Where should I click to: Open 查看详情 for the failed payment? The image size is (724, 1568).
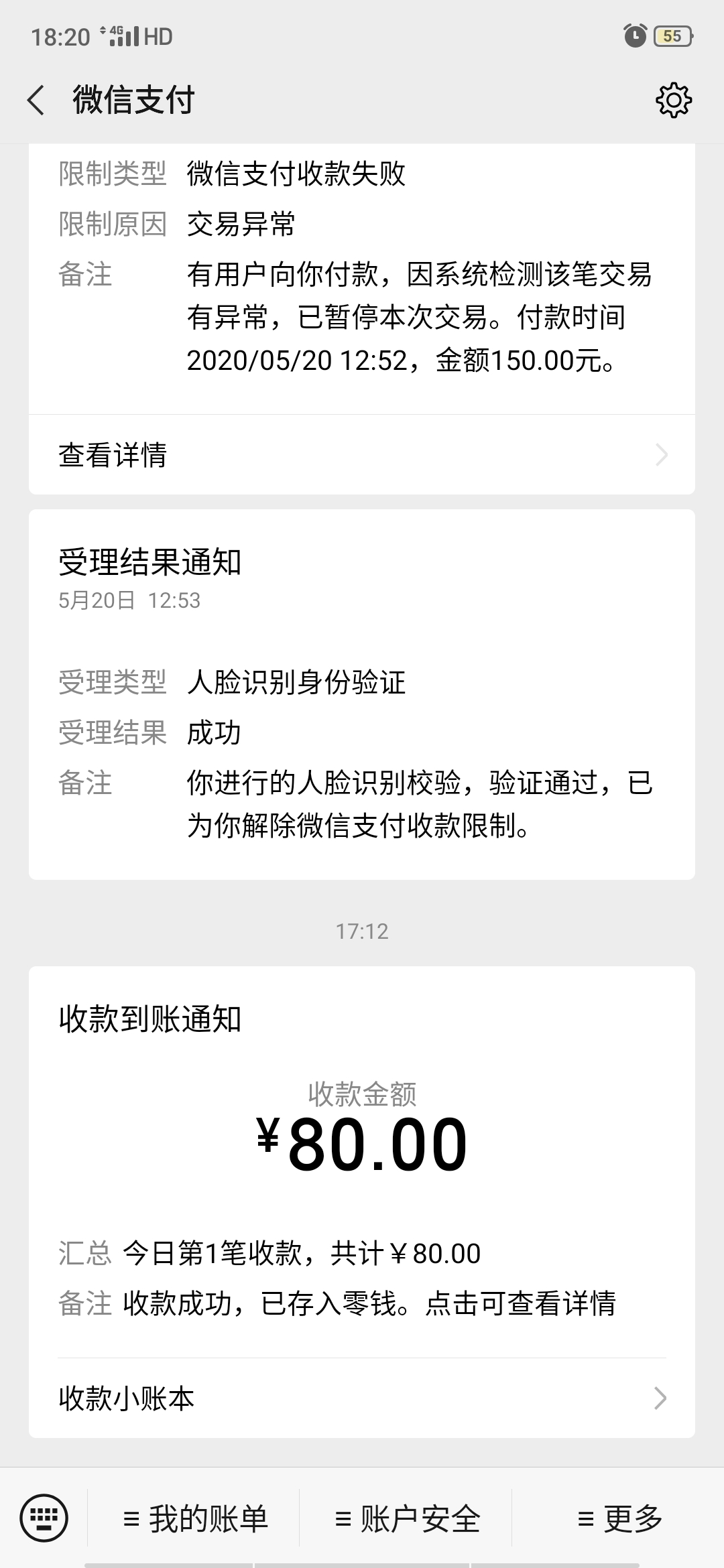(x=362, y=455)
